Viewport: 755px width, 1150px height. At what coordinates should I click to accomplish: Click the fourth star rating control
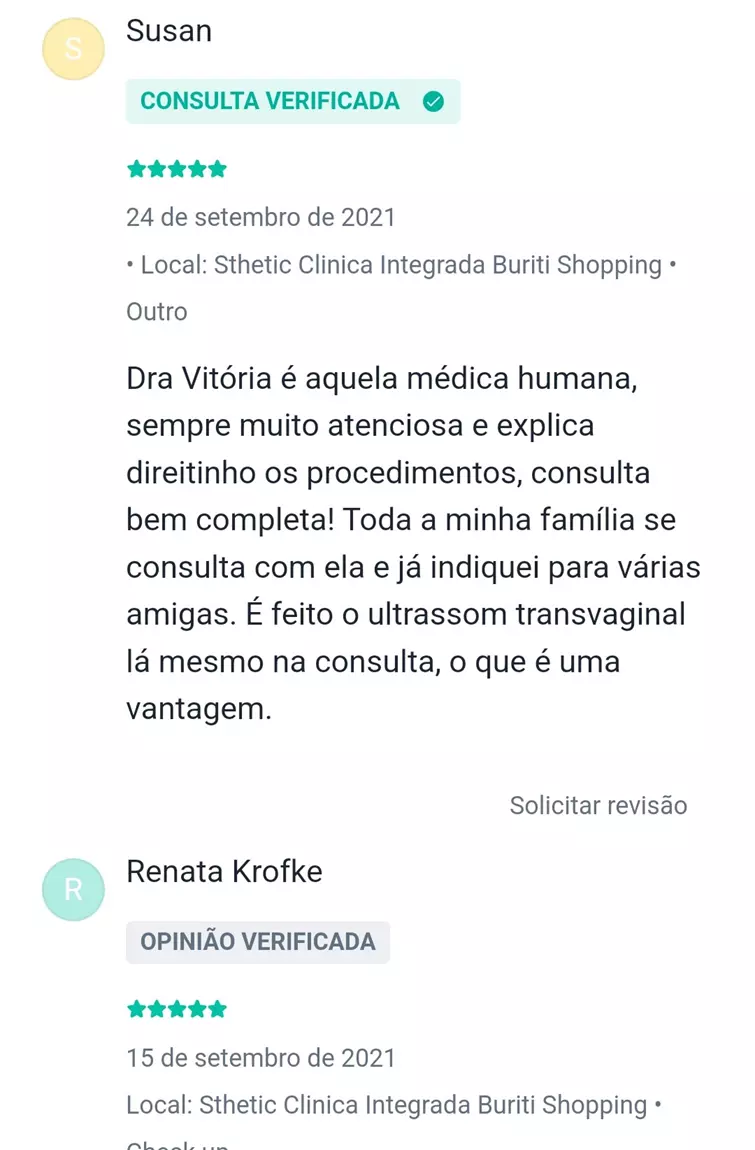point(197,168)
